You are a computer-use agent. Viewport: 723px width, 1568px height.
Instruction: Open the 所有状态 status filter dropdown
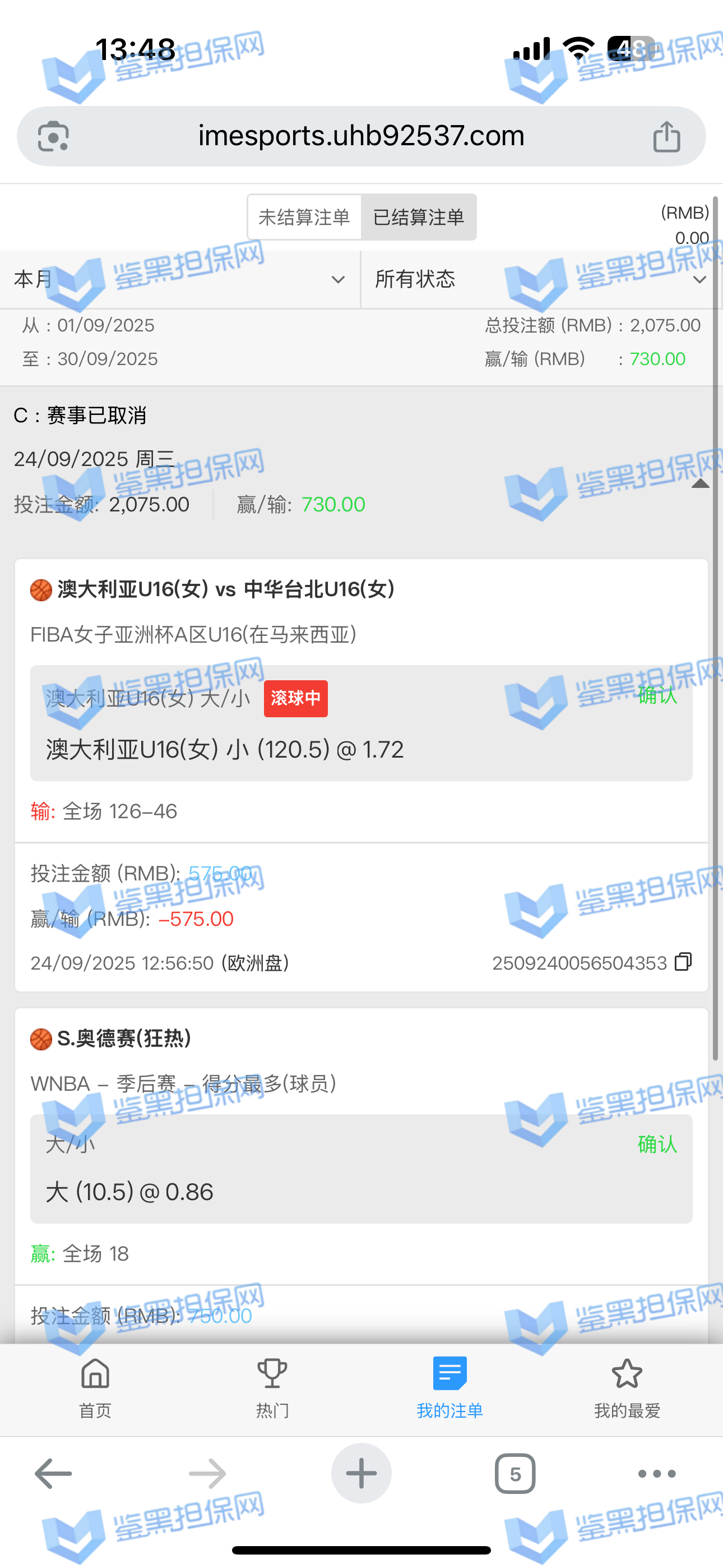pos(539,279)
